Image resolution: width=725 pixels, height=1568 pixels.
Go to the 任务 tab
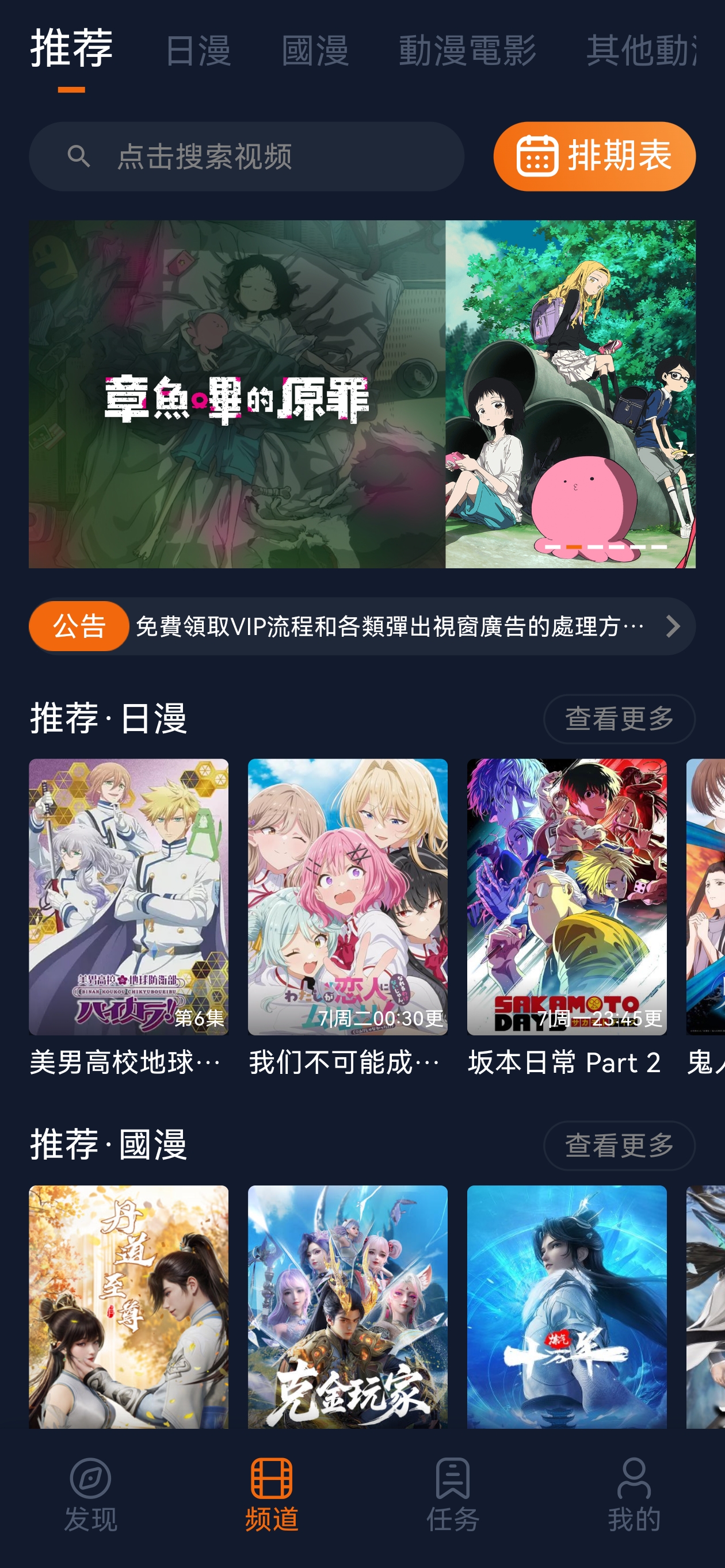(453, 1494)
